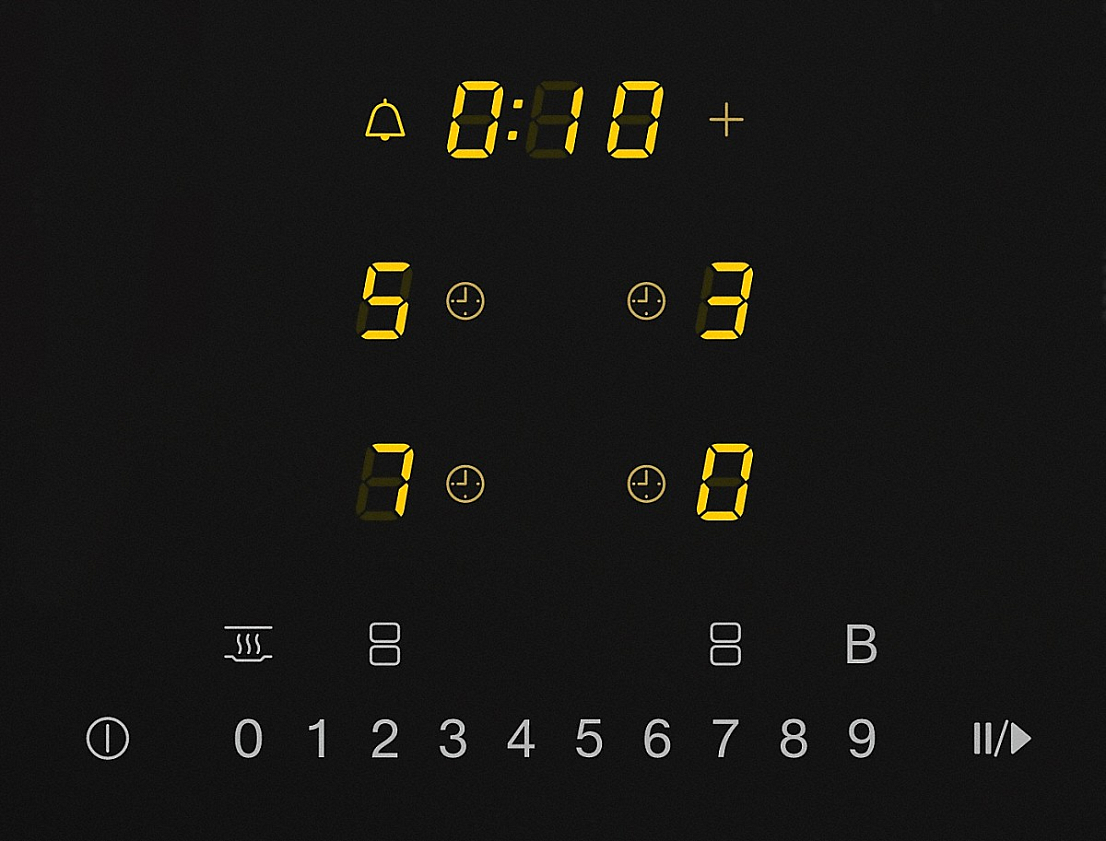Image resolution: width=1106 pixels, height=841 pixels.
Task: Select power level 6
Action: [657, 740]
